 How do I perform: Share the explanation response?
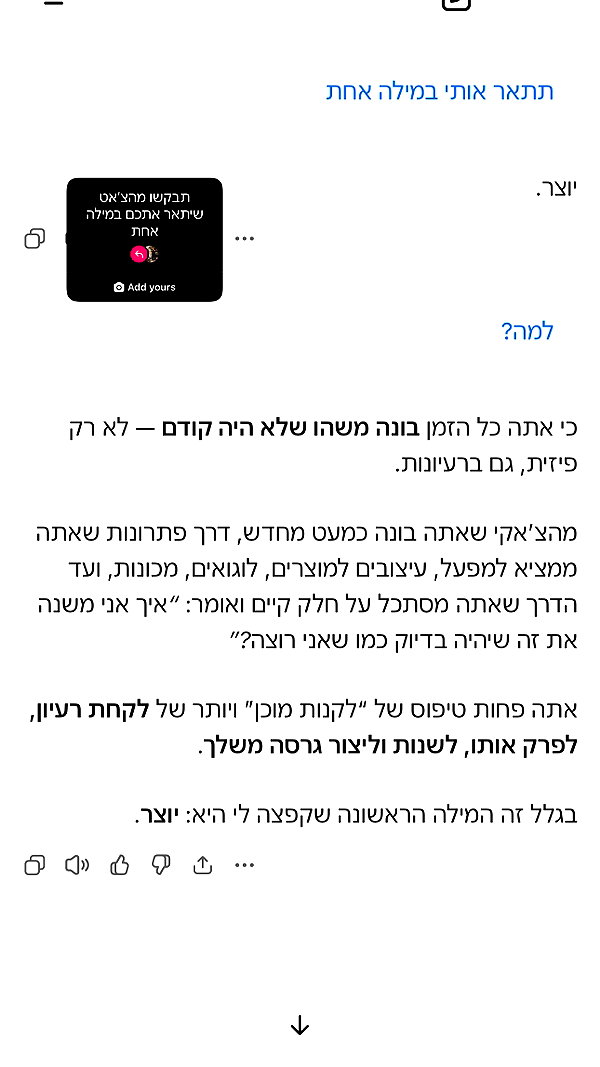pyautogui.click(x=203, y=865)
